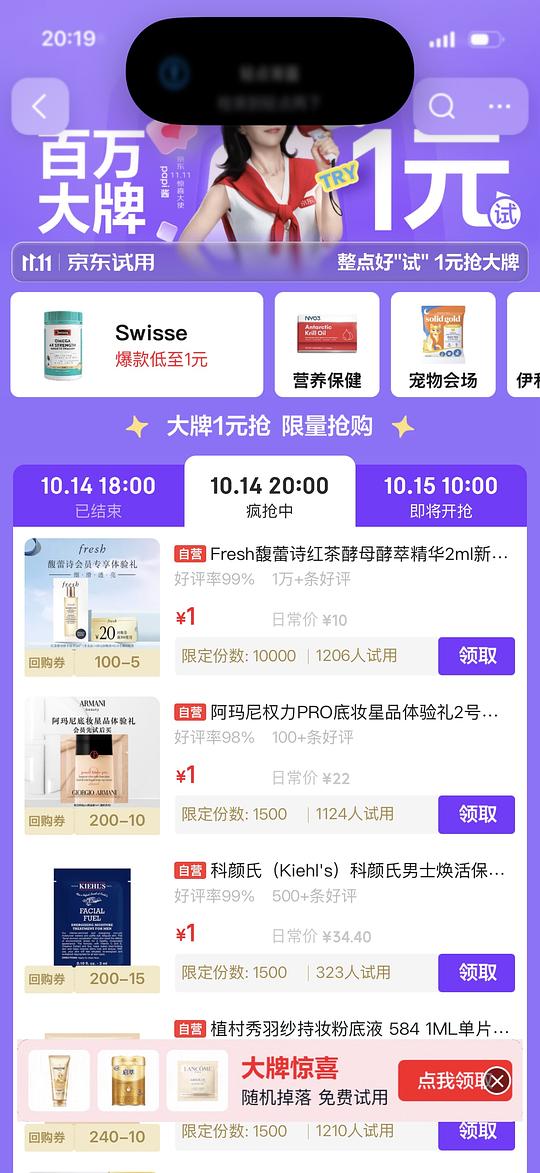
Task: Open the 营养保健 category tile
Action: click(327, 345)
